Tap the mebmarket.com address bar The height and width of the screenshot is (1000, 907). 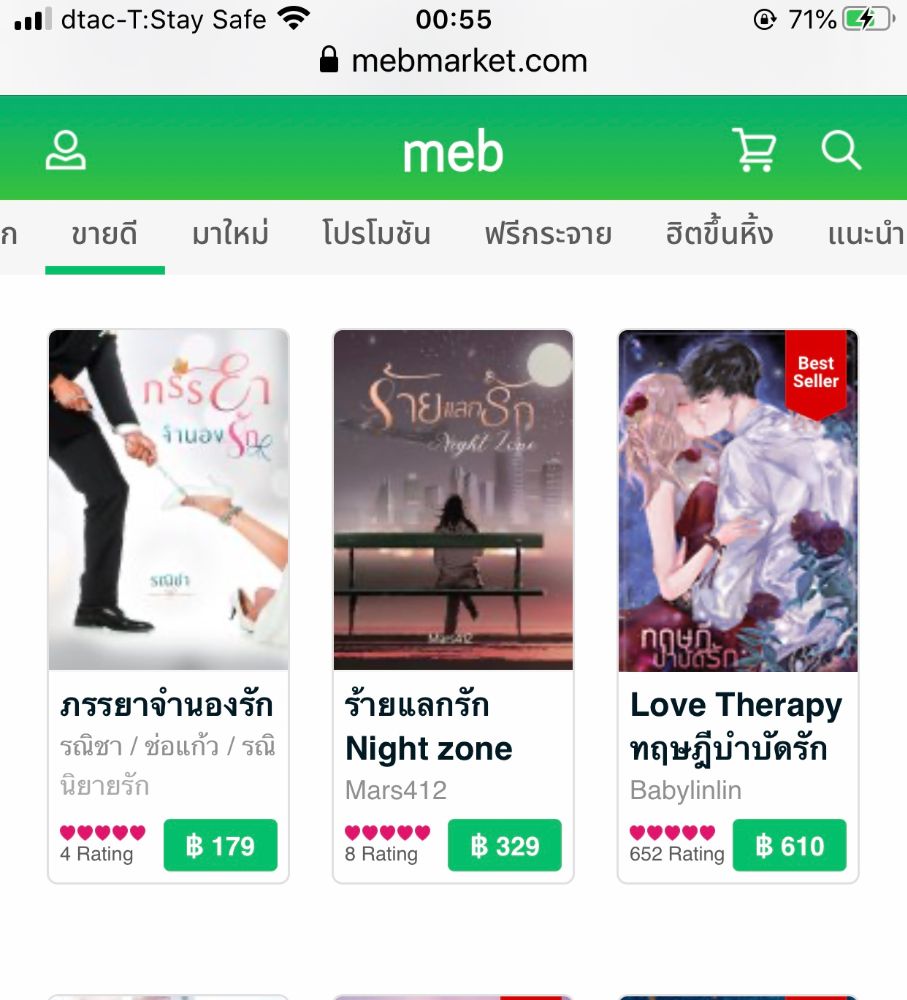click(453, 61)
